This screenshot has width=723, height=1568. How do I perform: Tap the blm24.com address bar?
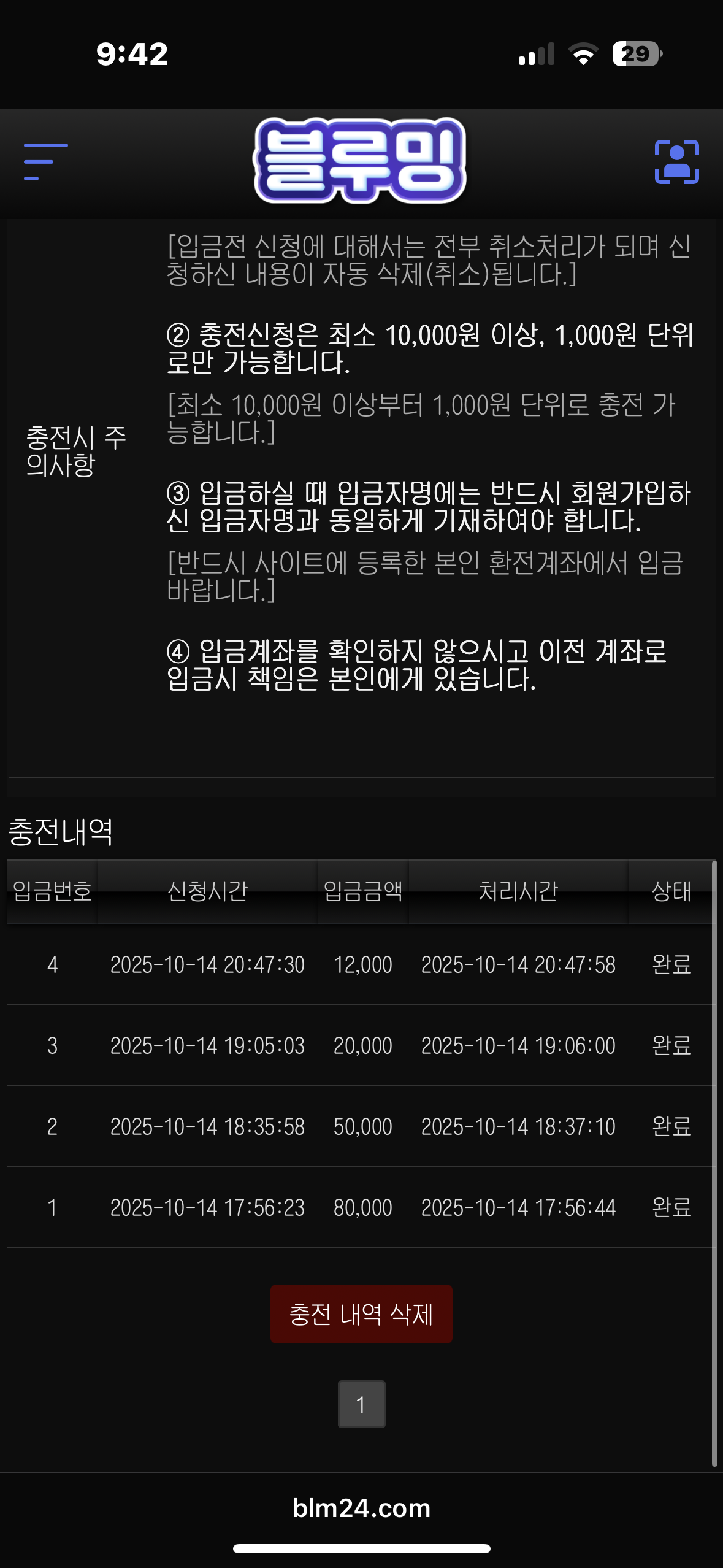(x=361, y=1508)
